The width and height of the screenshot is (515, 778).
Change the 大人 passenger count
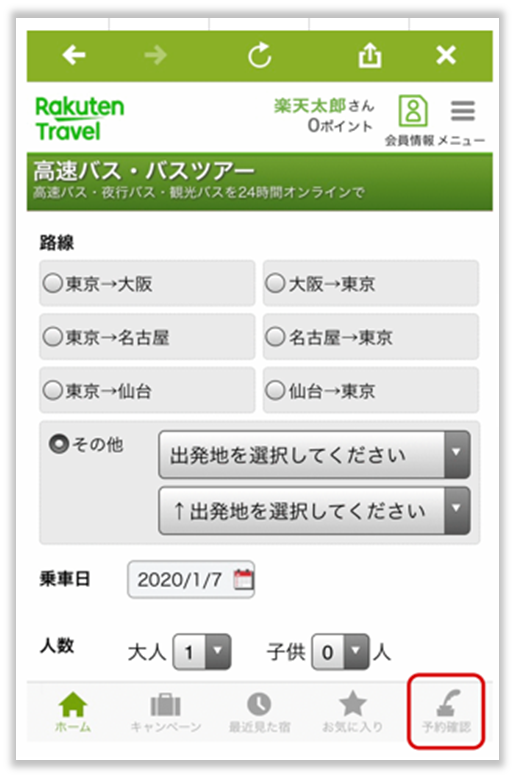tap(201, 651)
